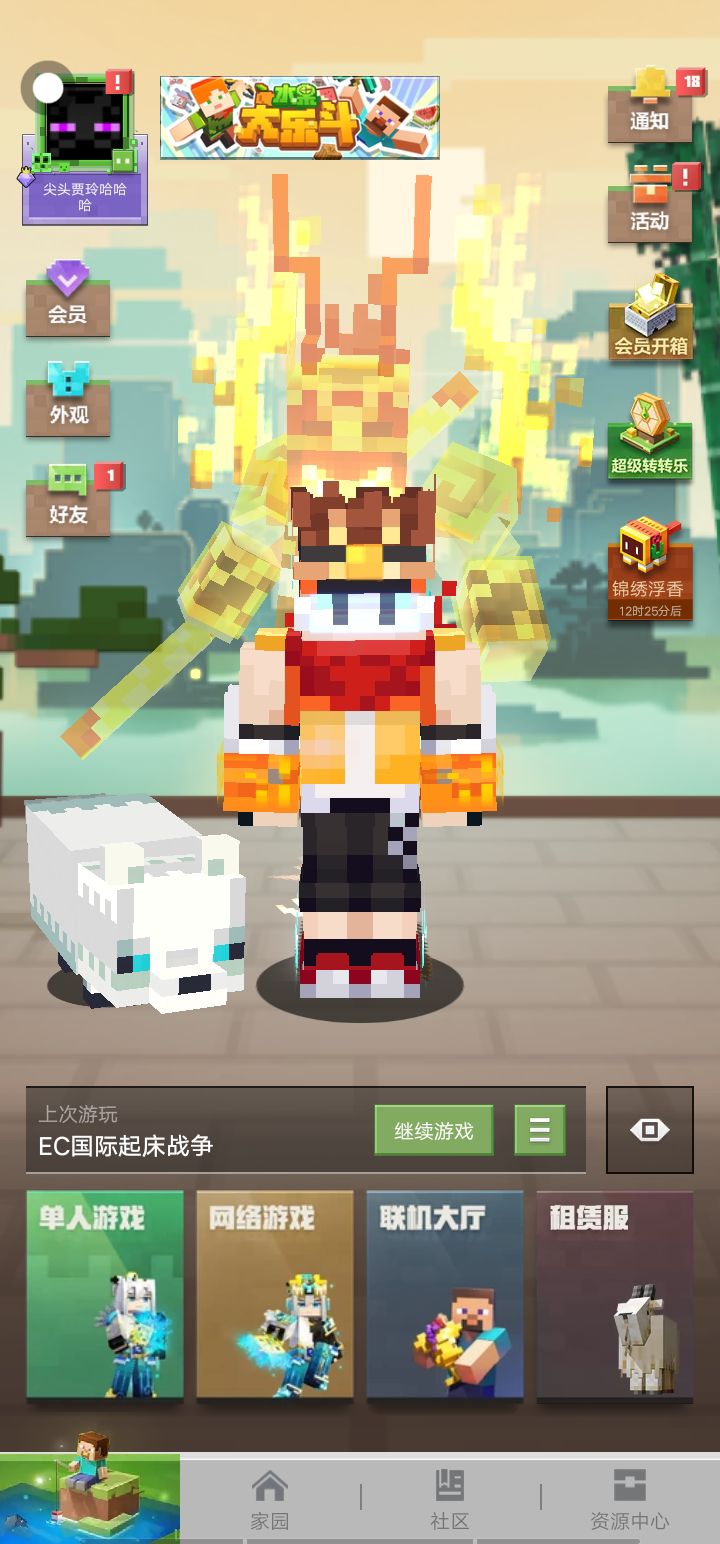Image resolution: width=720 pixels, height=1544 pixels.
Task: Toggle the hide interface eye button
Action: (x=650, y=1130)
